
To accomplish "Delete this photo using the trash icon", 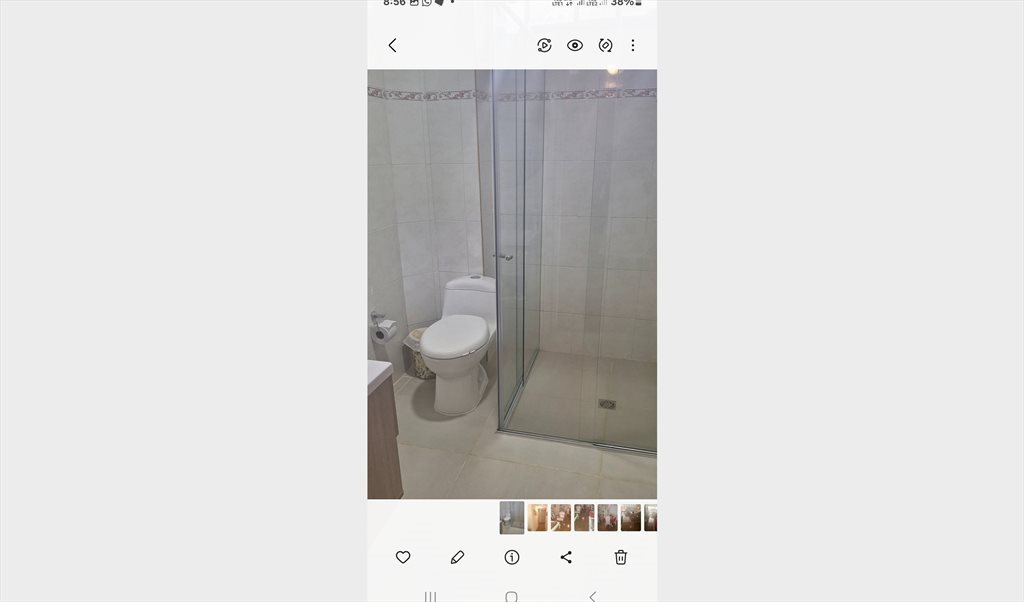I will [621, 557].
